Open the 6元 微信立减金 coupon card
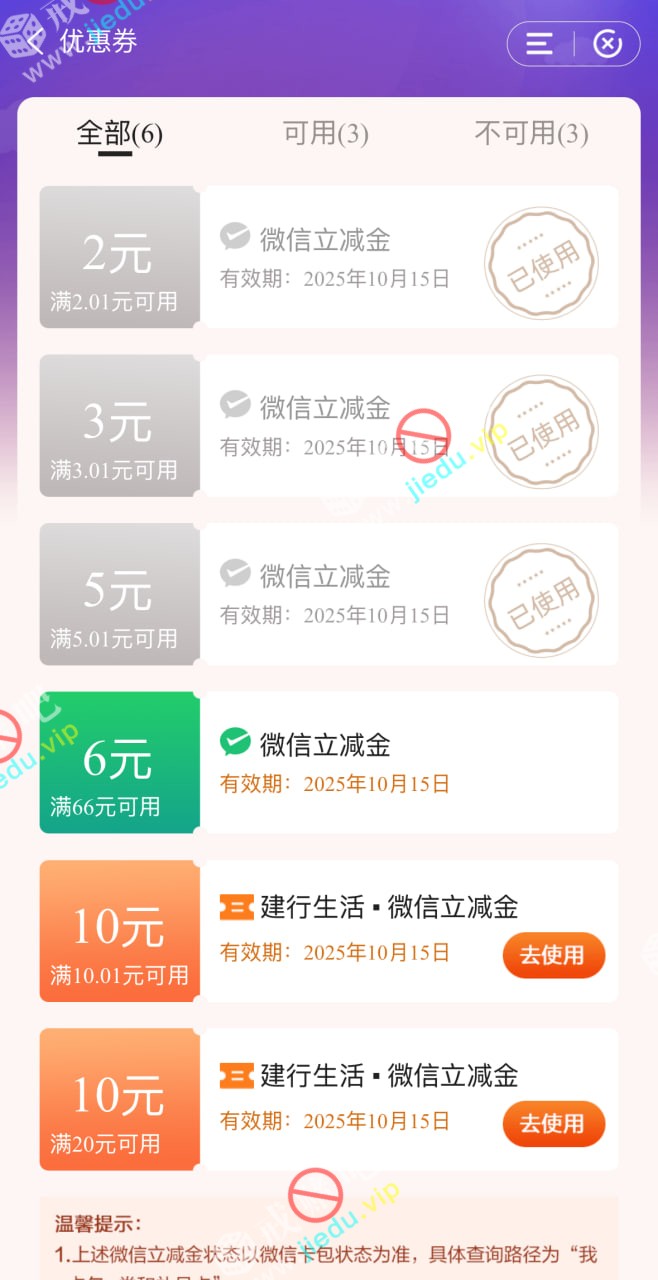The height and width of the screenshot is (1280, 658). point(329,763)
